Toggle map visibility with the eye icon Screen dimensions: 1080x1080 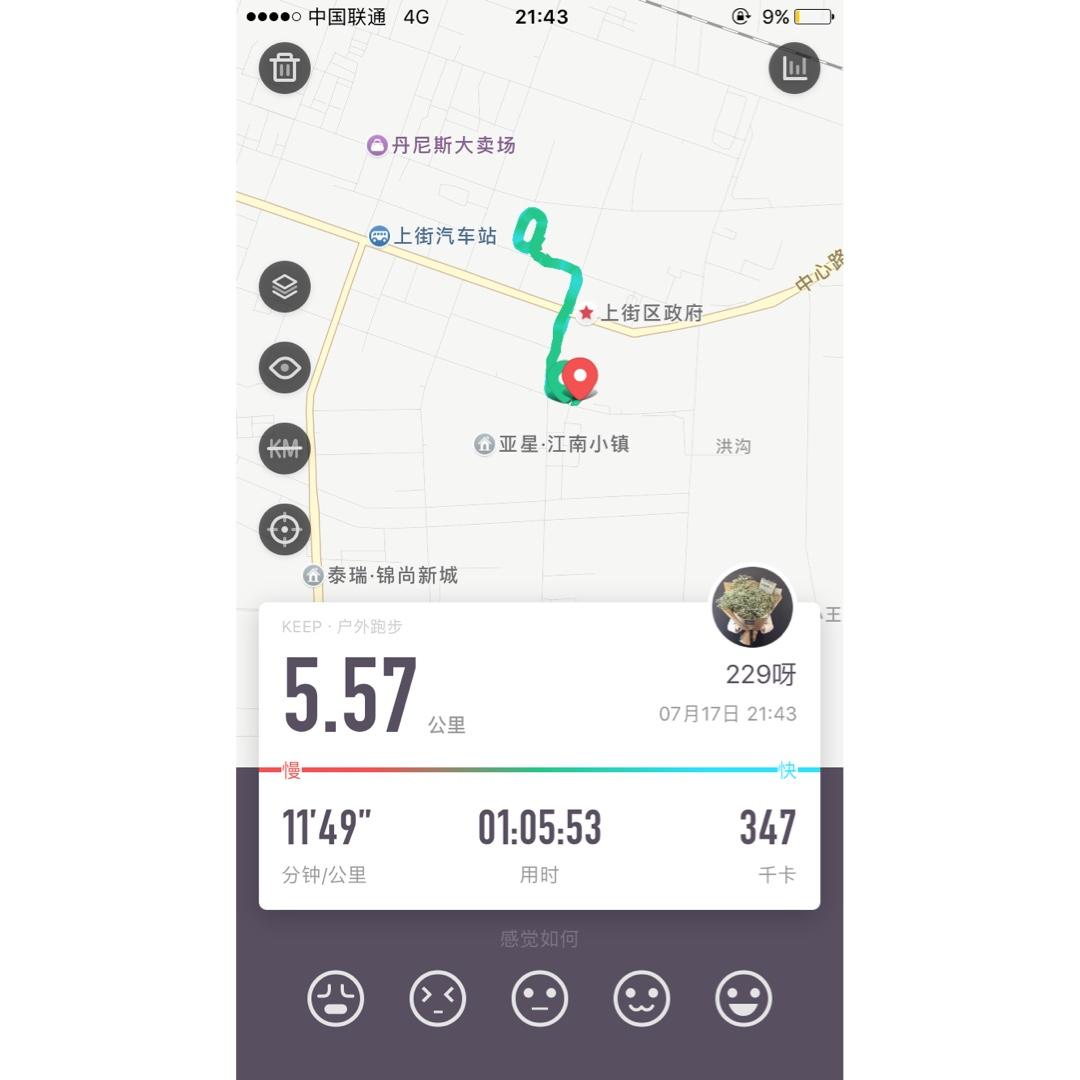tap(284, 368)
